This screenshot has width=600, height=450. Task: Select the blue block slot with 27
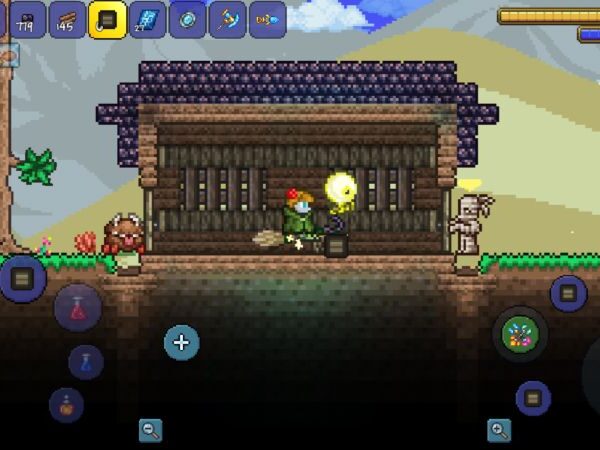point(147,18)
